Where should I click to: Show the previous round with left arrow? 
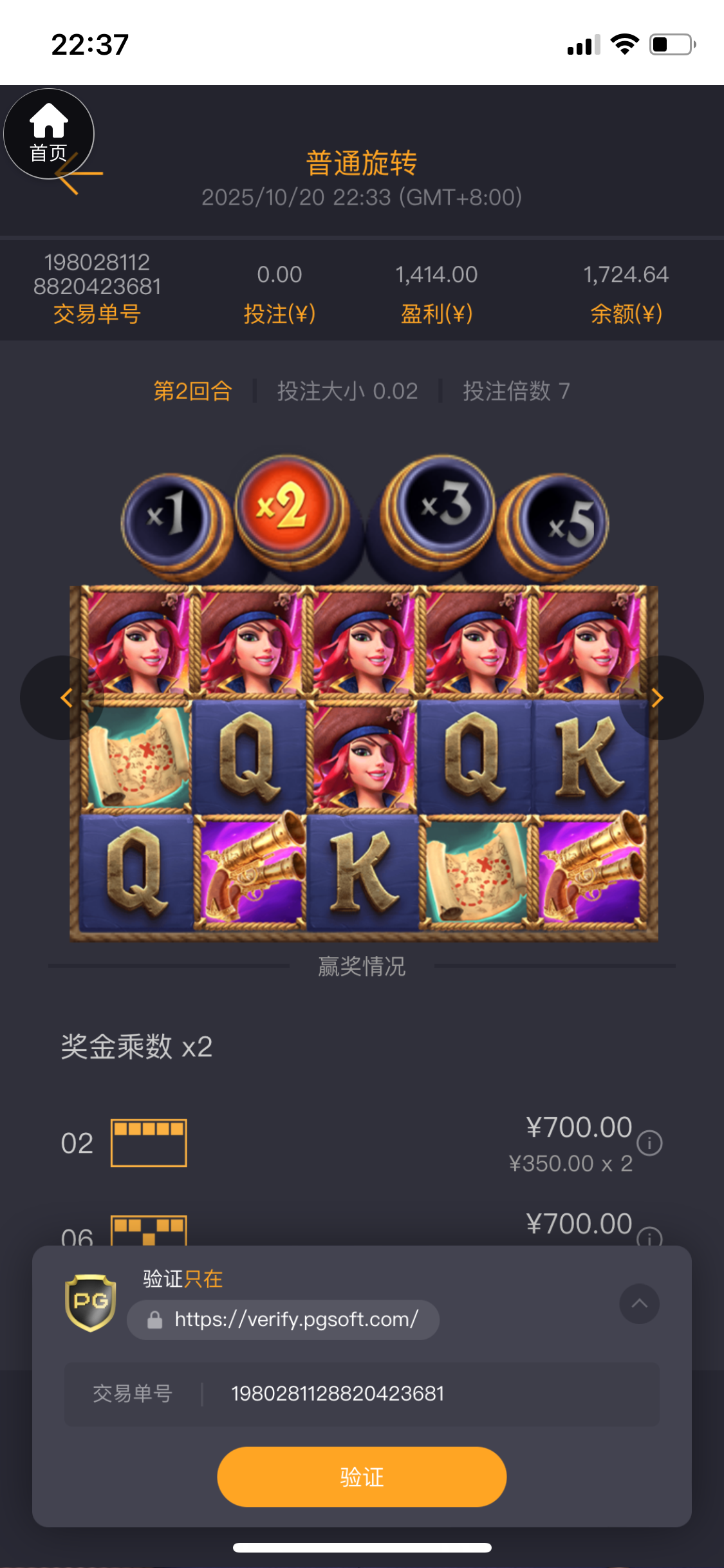(64, 698)
